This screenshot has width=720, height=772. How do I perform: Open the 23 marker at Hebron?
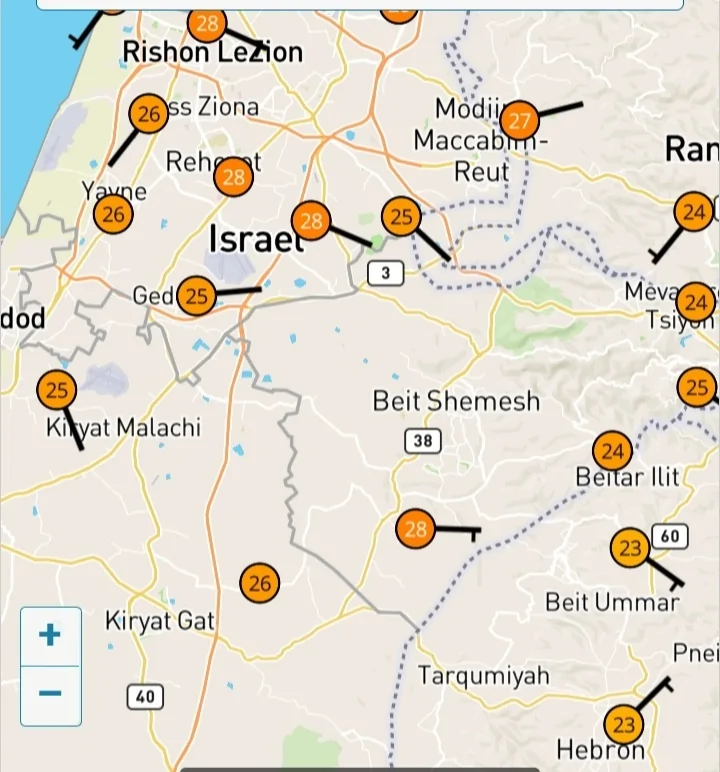coord(624,724)
